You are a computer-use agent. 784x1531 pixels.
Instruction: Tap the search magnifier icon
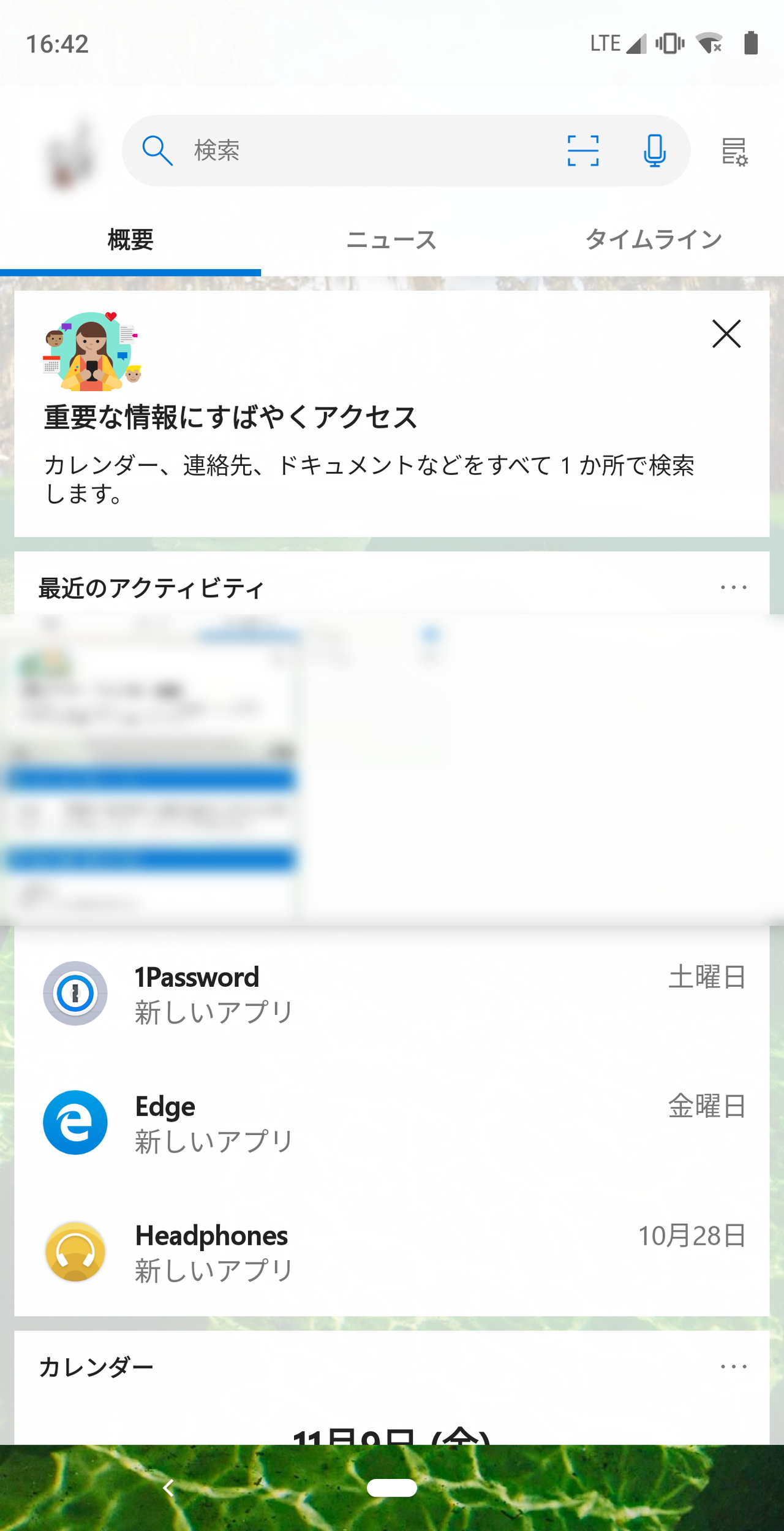[157, 151]
